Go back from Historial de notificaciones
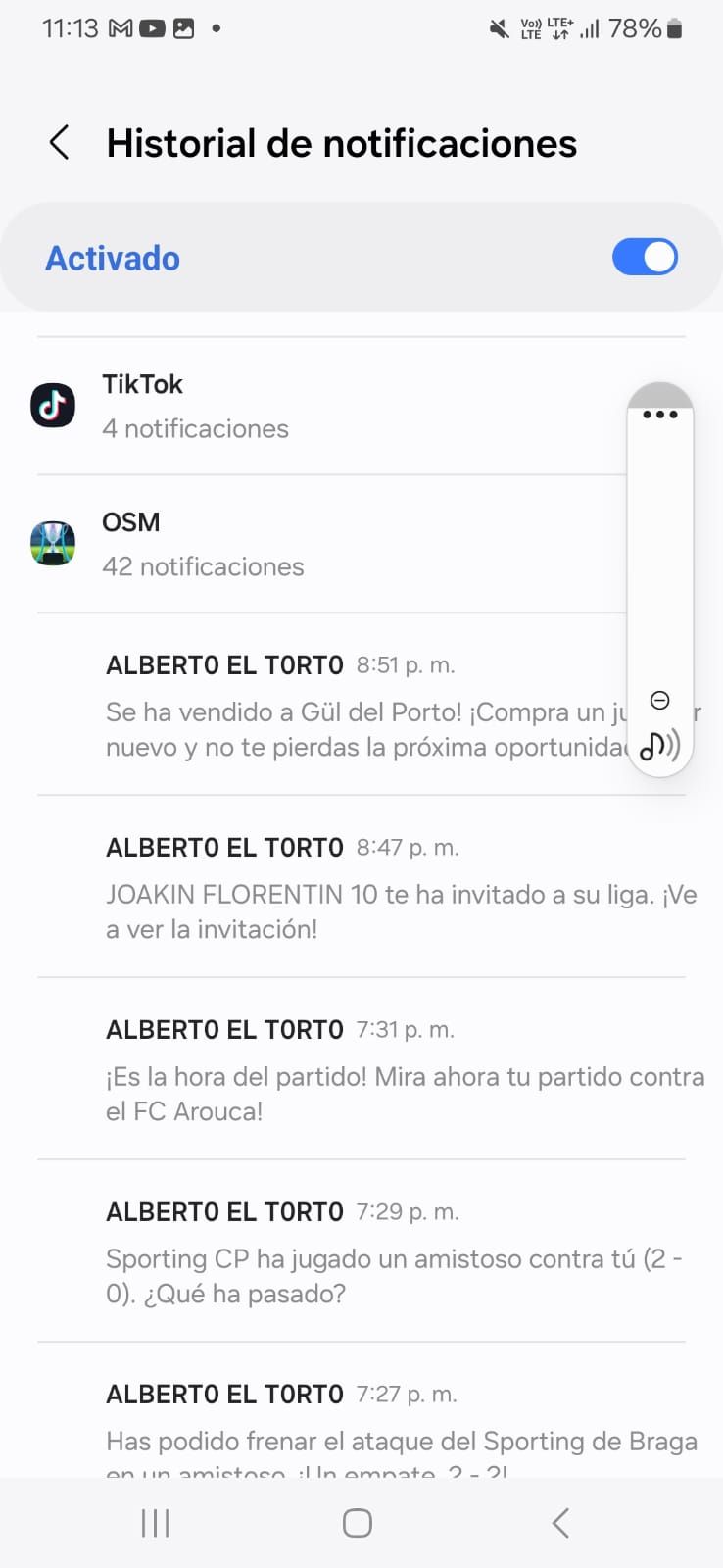This screenshot has width=723, height=1568. (x=60, y=143)
